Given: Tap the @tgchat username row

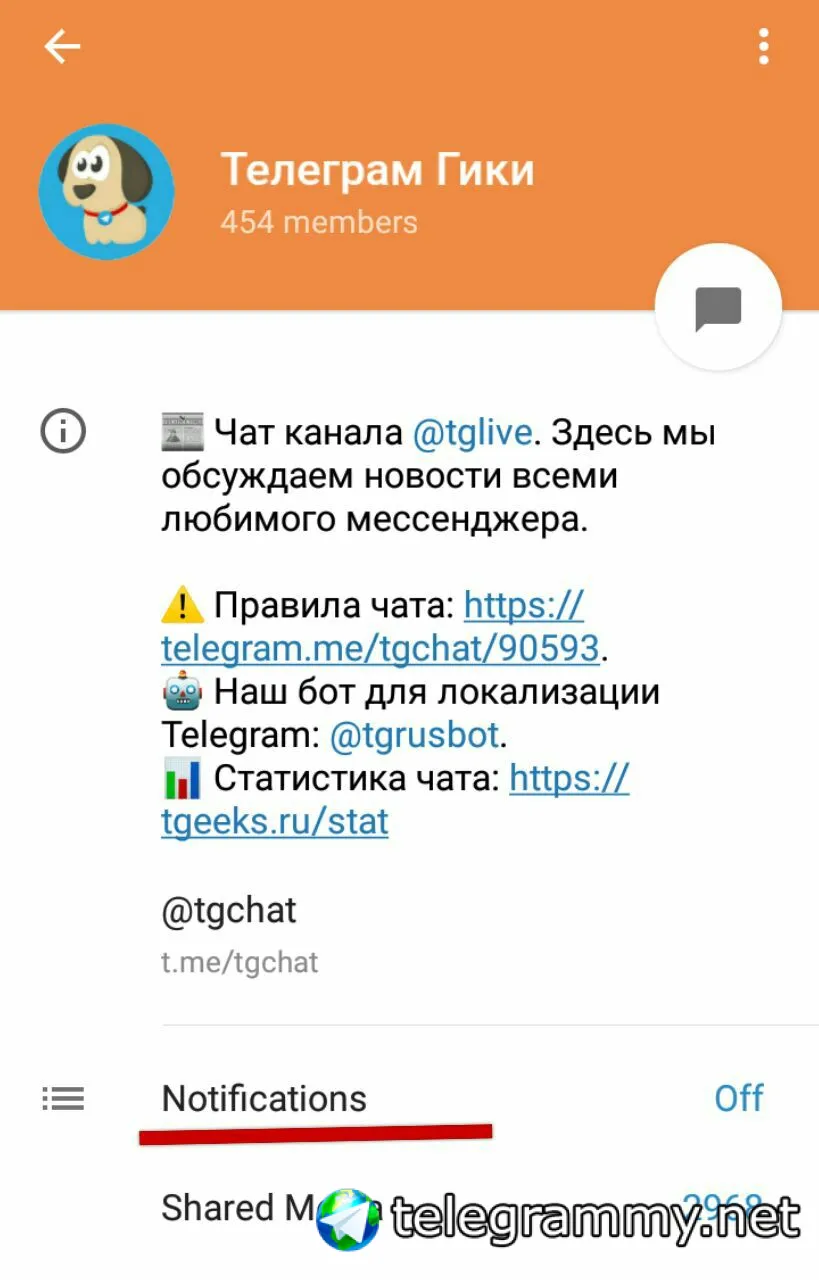Looking at the screenshot, I should [x=230, y=910].
